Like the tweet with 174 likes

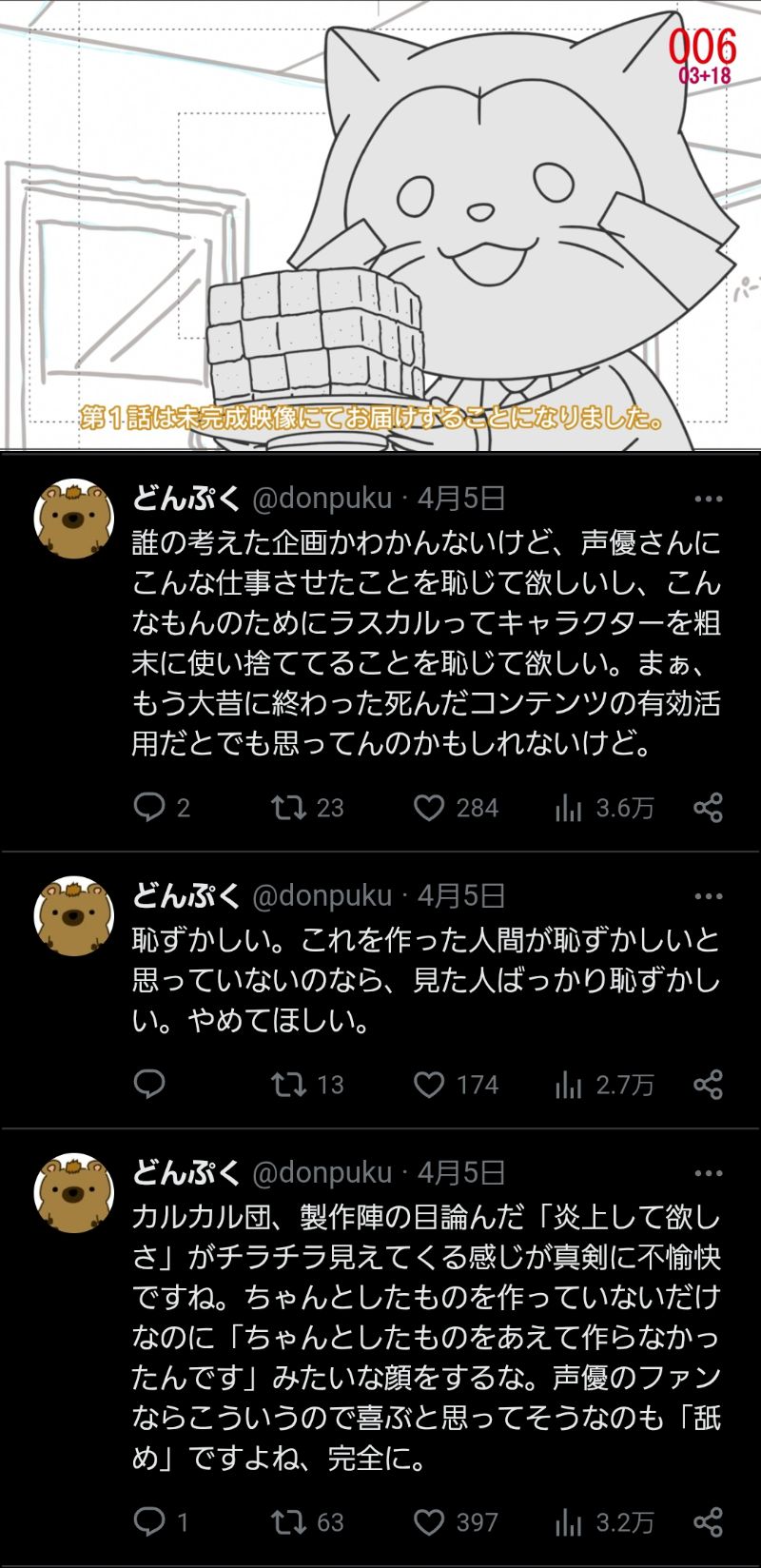(x=429, y=1085)
